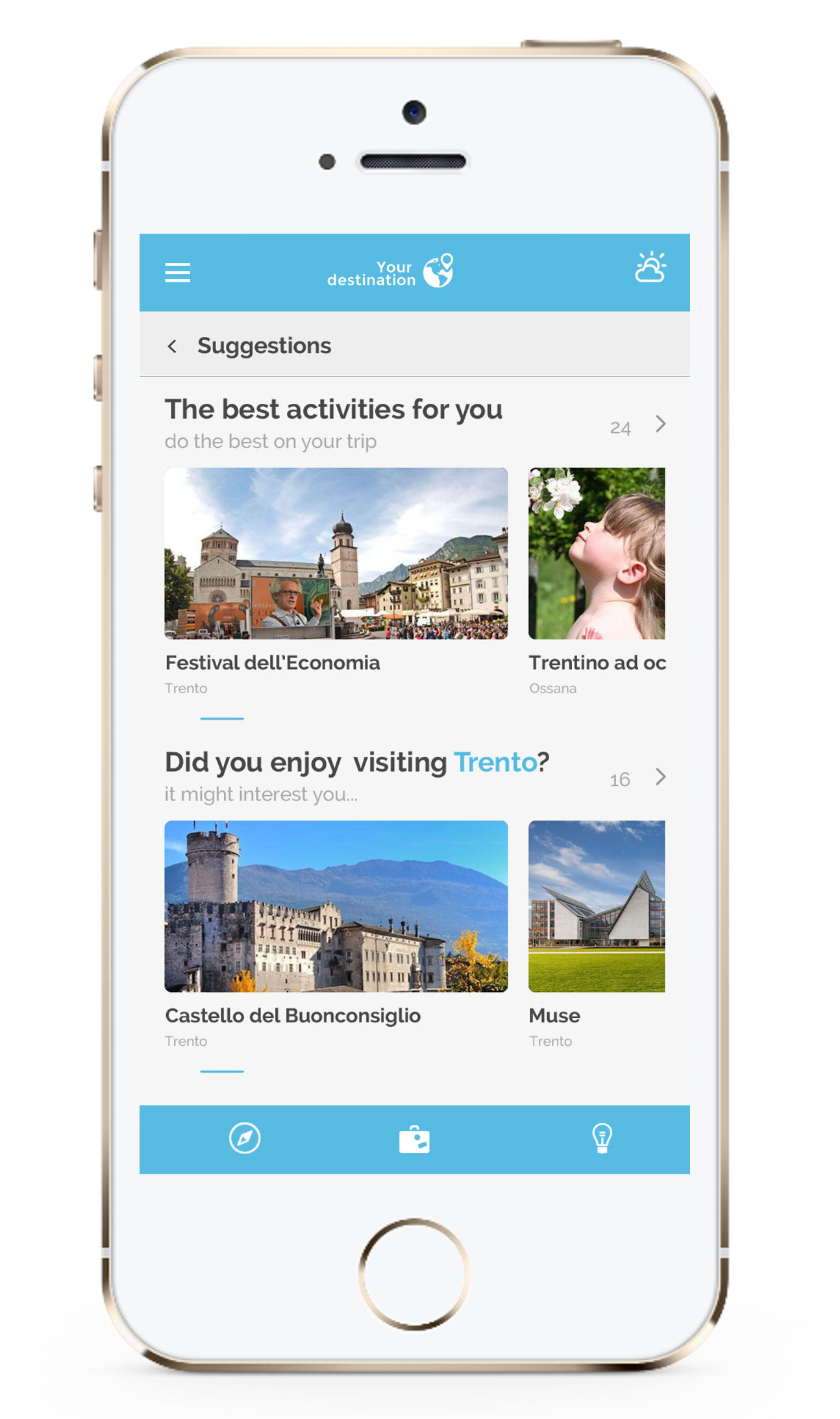Switch to the compass explore tab
Image resolution: width=840 pixels, height=1419 pixels.
(245, 1138)
